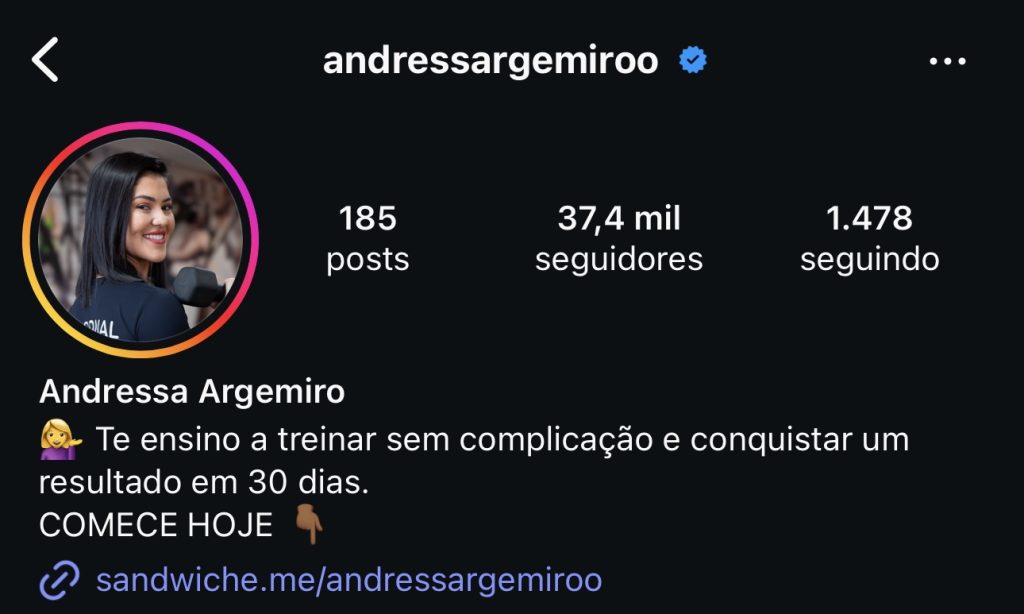
Task: Tap the 185 posts counter
Action: tap(367, 238)
